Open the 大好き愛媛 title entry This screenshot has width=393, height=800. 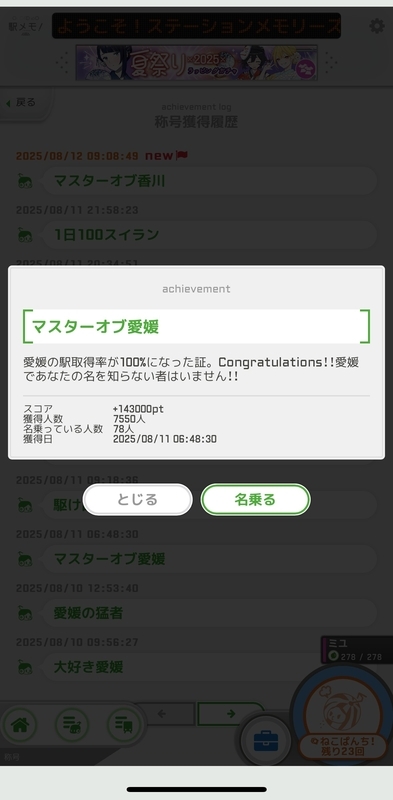209,667
